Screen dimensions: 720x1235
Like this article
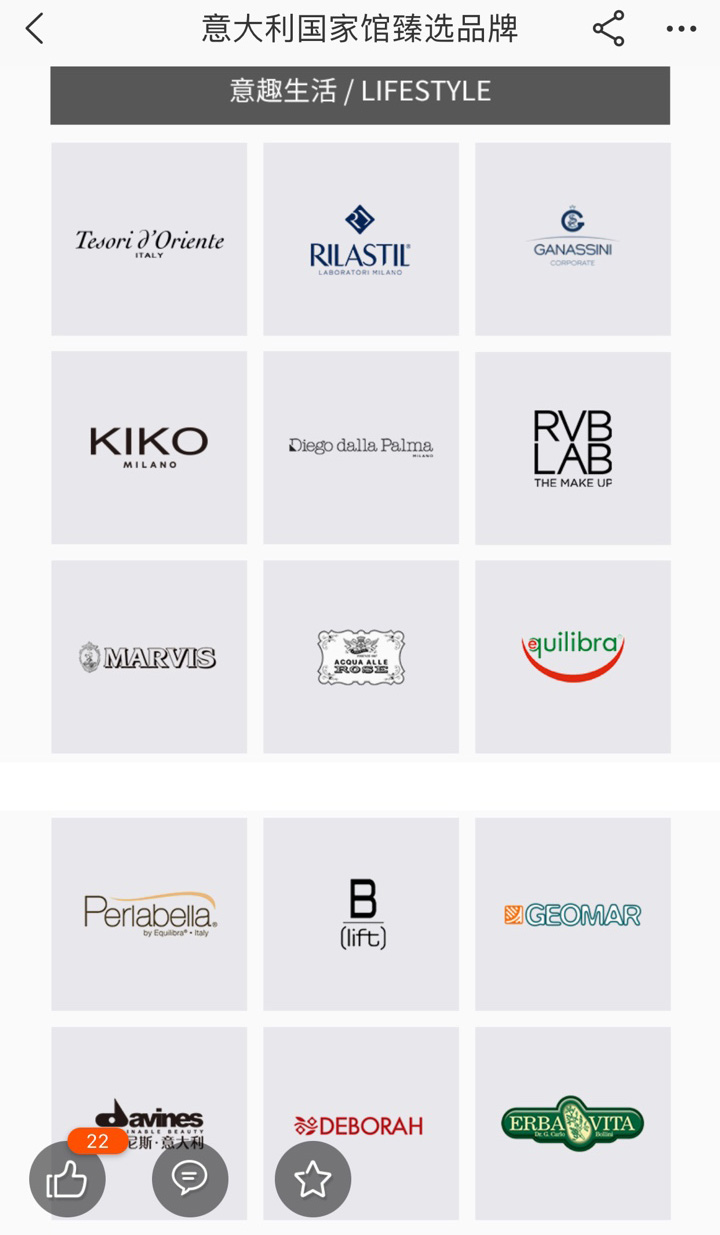(x=67, y=1180)
